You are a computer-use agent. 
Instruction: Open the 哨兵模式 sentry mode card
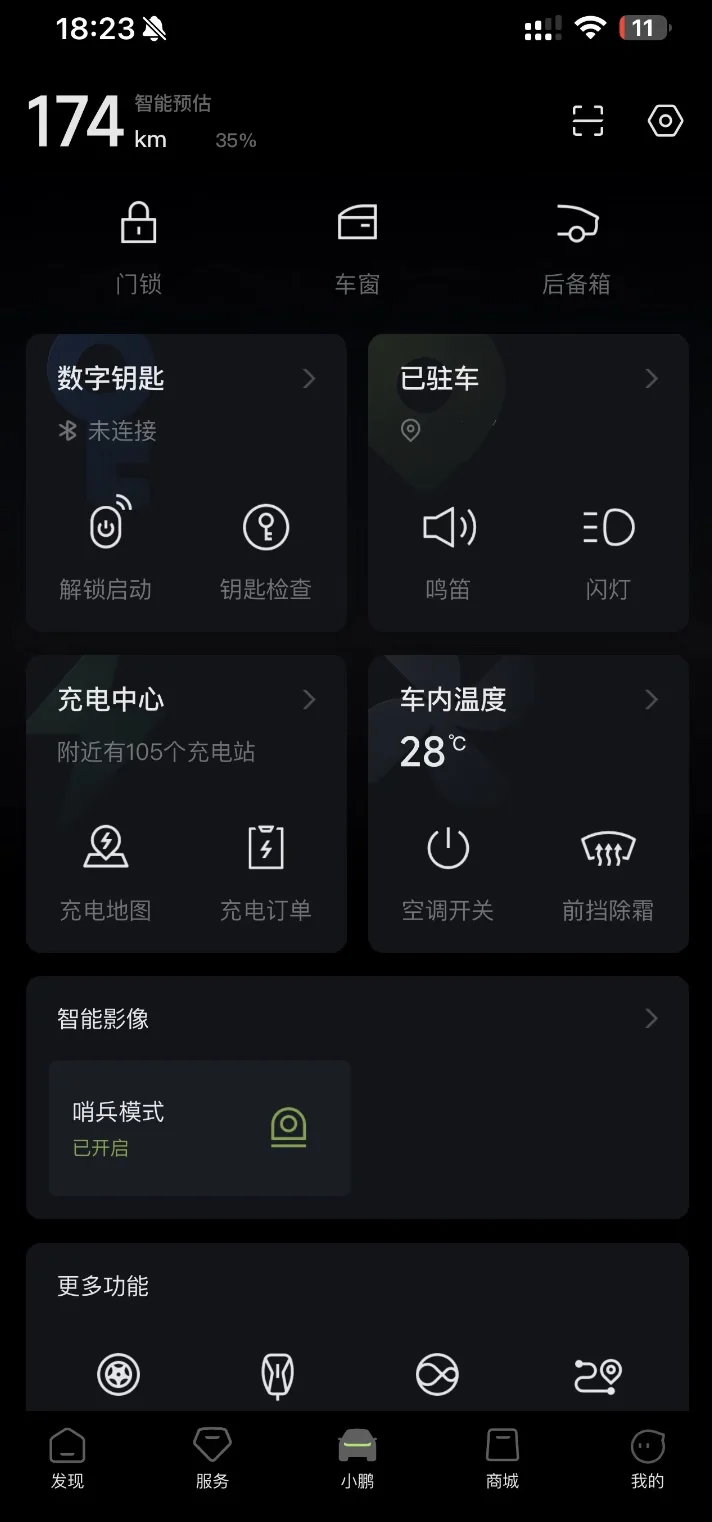[199, 1128]
